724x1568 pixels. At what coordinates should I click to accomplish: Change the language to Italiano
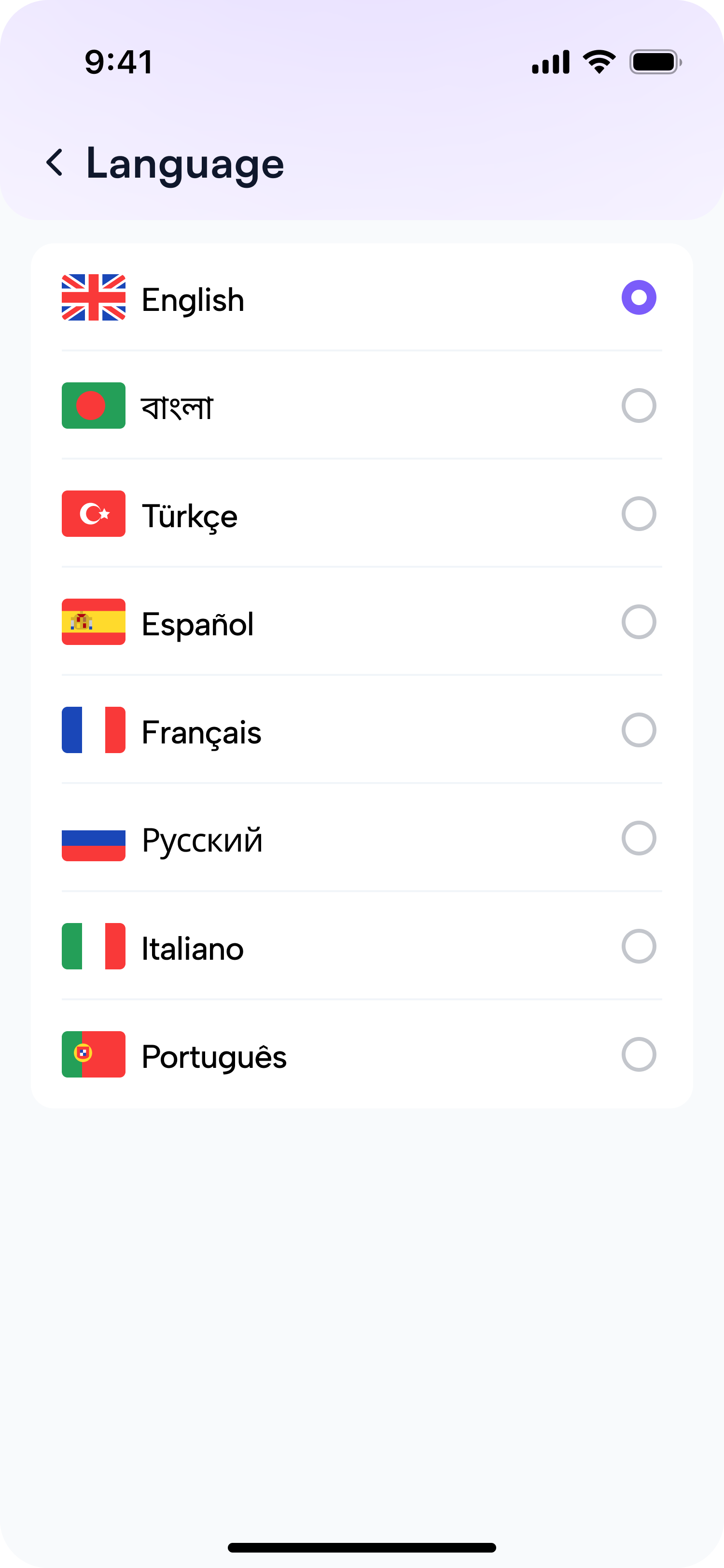point(638,946)
